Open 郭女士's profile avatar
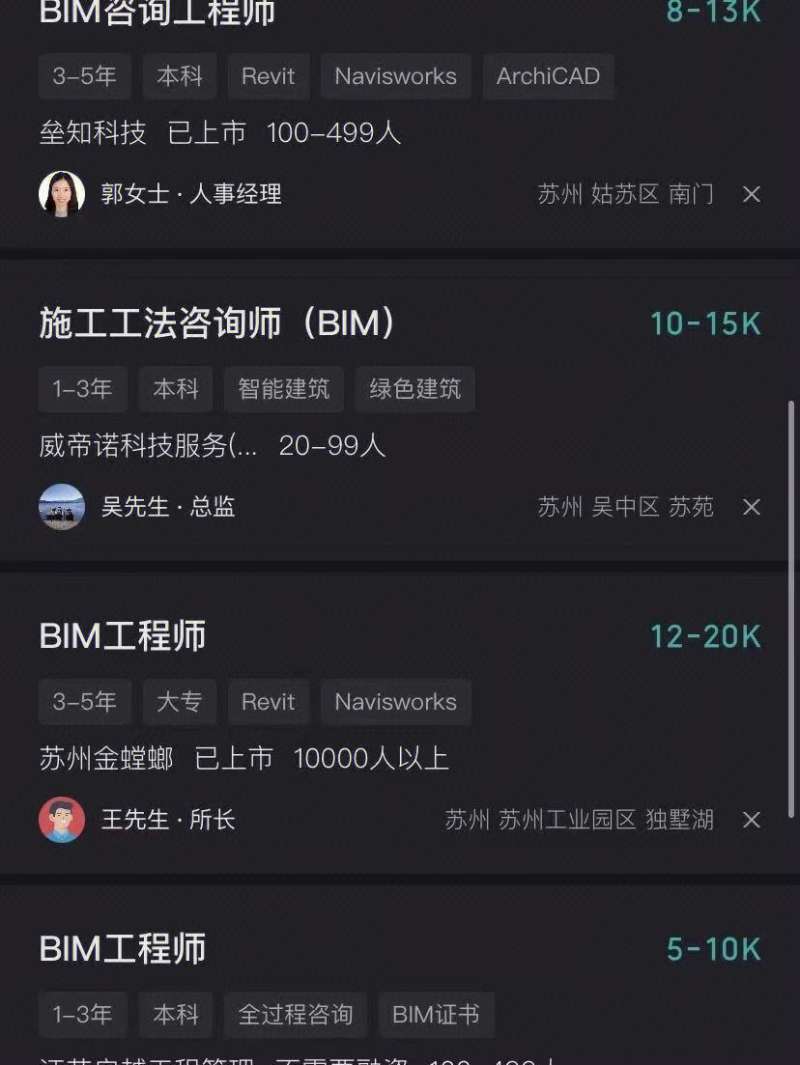The width and height of the screenshot is (800, 1065). click(62, 196)
